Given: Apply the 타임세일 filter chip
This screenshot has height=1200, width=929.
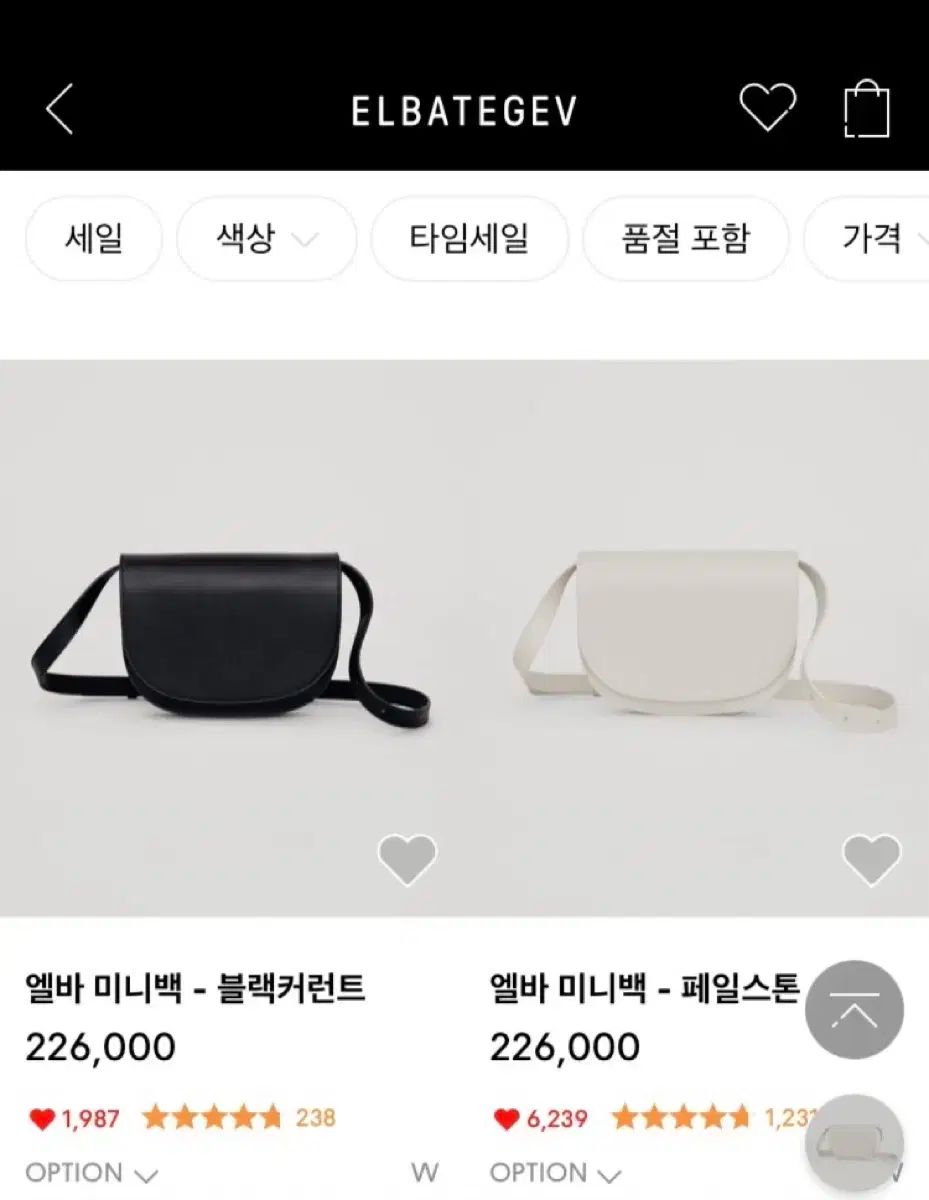Looking at the screenshot, I should (x=469, y=239).
